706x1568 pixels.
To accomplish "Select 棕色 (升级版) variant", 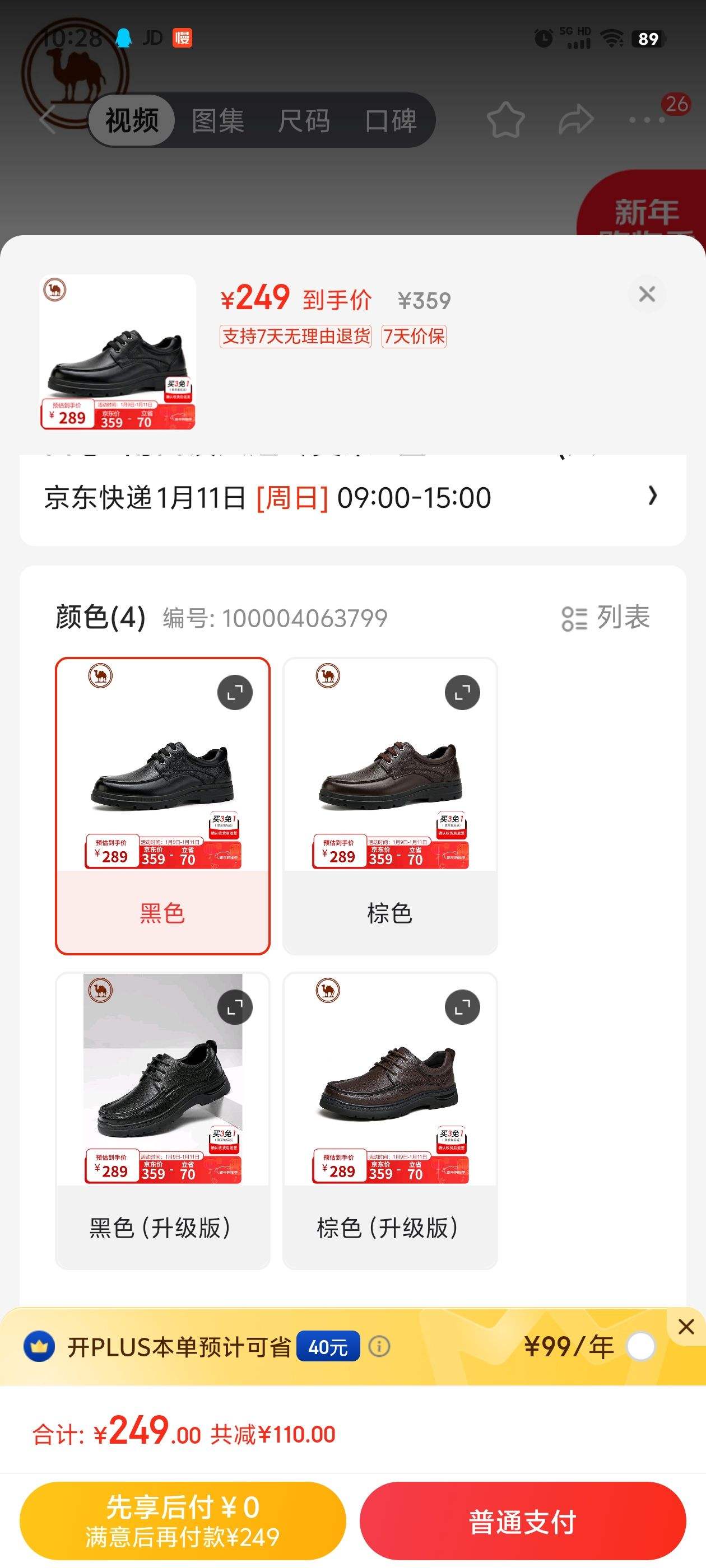I will pos(389,1226).
